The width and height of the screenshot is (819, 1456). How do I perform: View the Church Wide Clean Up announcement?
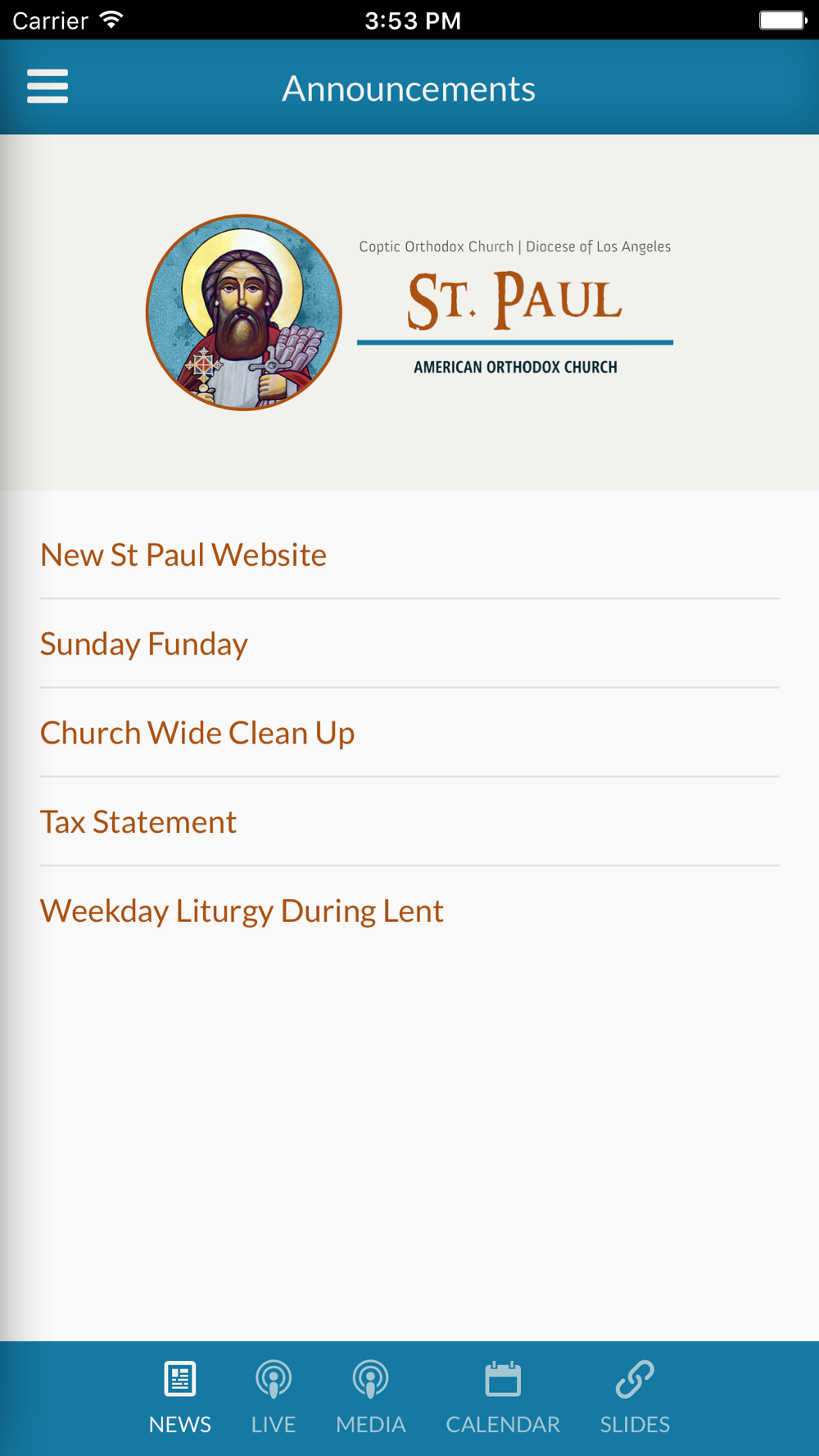pyautogui.click(x=409, y=733)
